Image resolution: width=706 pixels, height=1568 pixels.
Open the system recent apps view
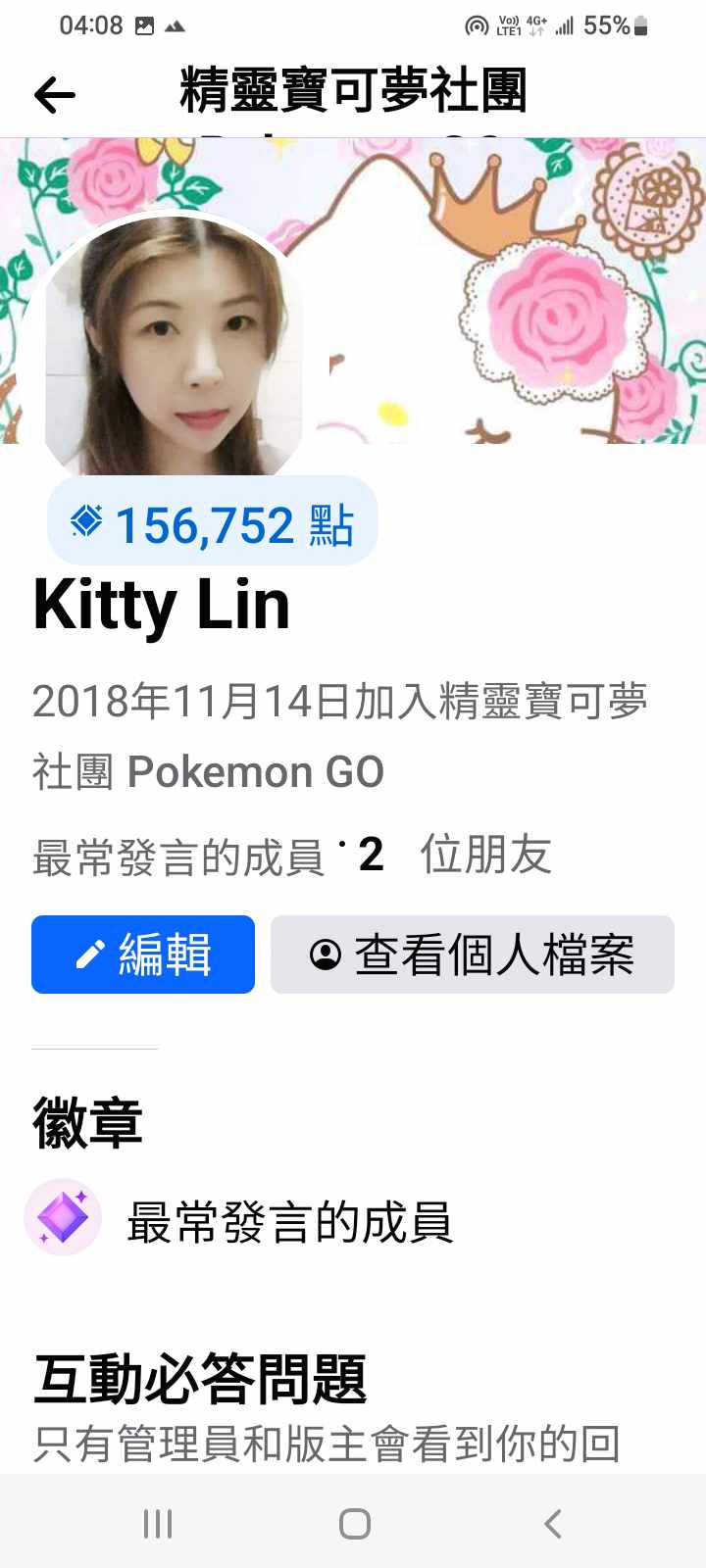(x=158, y=1524)
